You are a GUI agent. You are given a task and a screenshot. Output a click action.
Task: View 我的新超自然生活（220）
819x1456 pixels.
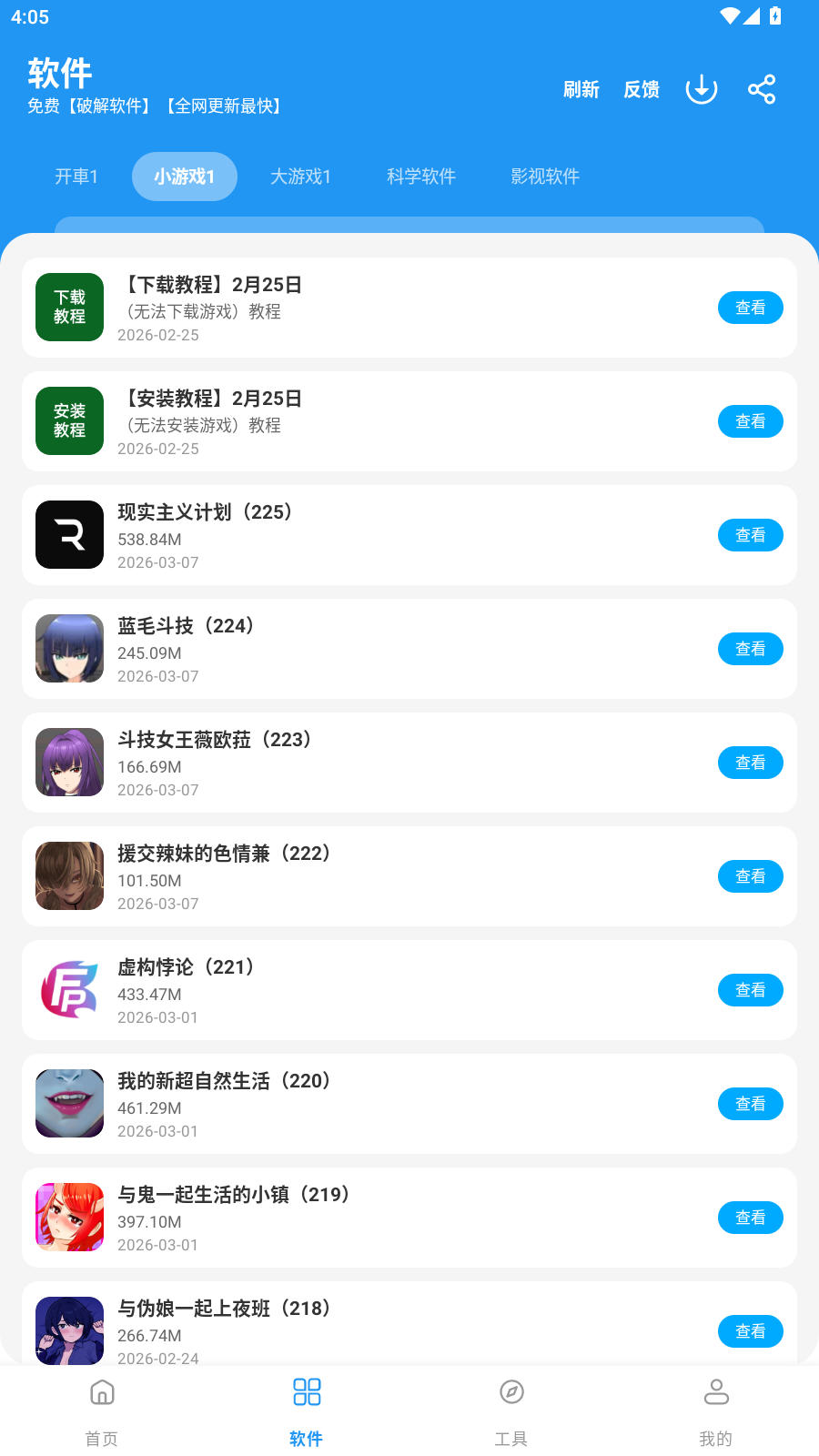(x=750, y=1104)
